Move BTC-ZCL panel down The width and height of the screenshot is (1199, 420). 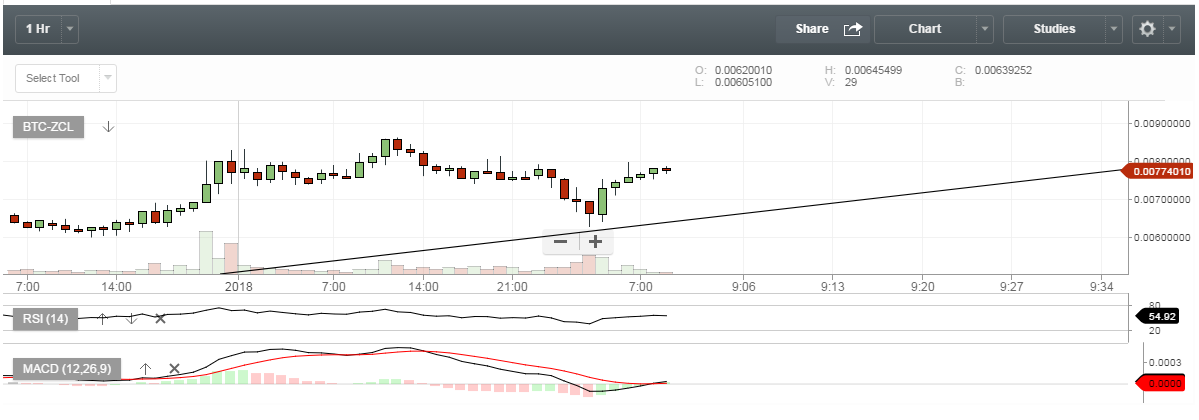click(x=108, y=127)
